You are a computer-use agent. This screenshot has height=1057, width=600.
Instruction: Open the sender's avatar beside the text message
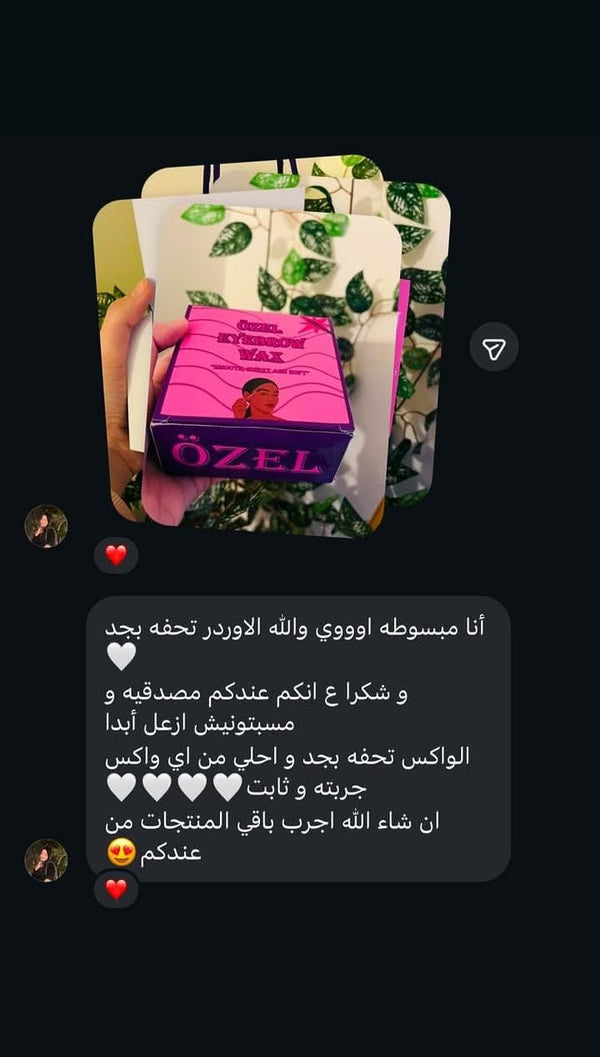pyautogui.click(x=46, y=860)
